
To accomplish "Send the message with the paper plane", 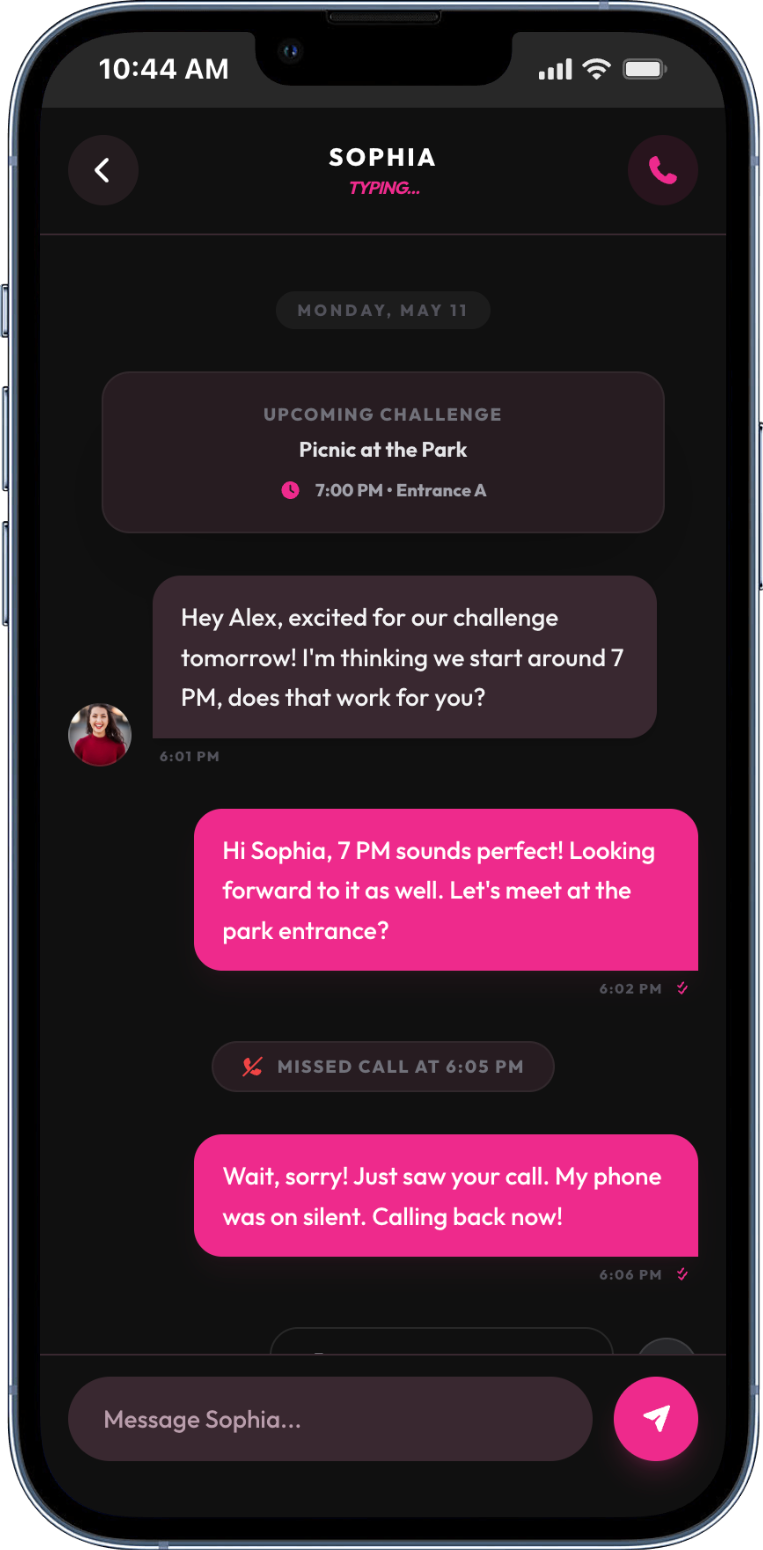I will coord(655,1418).
